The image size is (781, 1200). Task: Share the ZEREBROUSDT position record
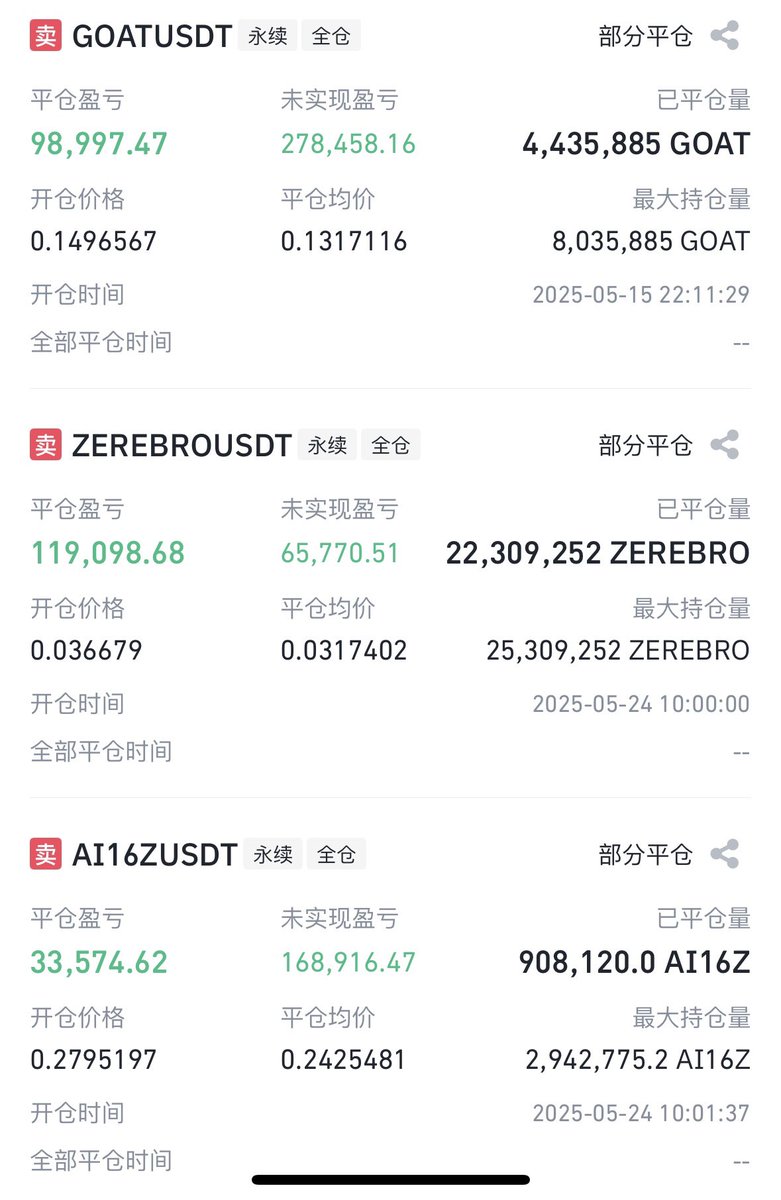tap(725, 445)
